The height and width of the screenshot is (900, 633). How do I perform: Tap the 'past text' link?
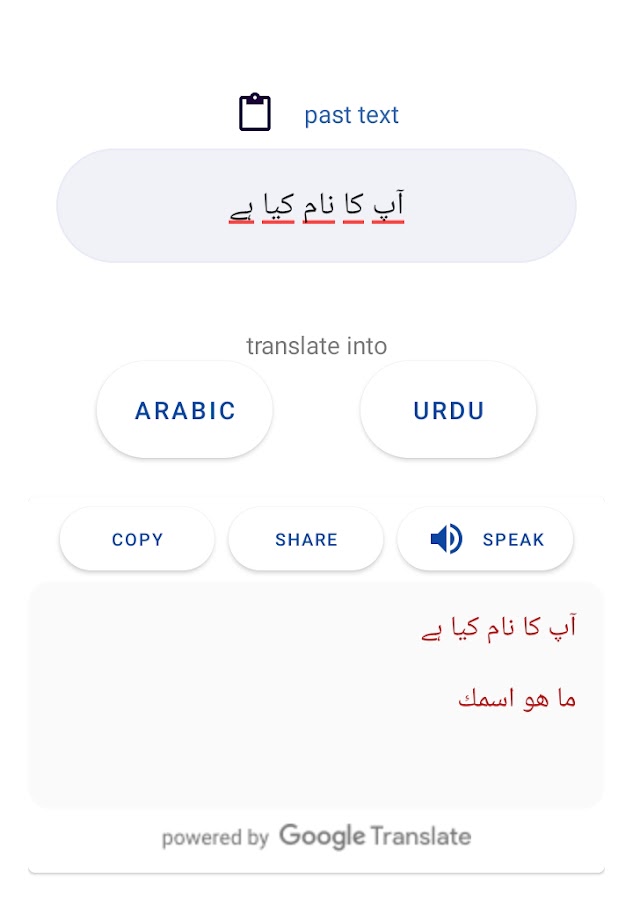(x=351, y=115)
